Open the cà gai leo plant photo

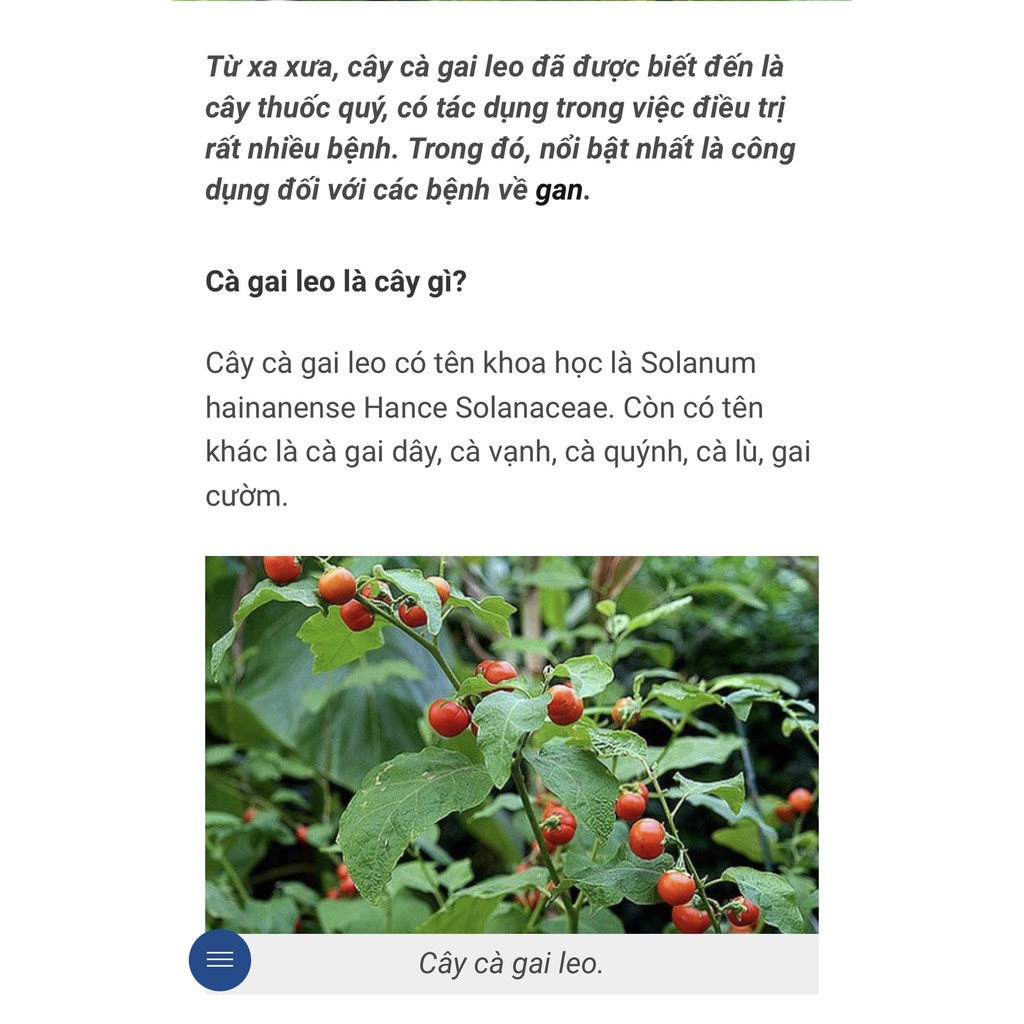[511, 744]
